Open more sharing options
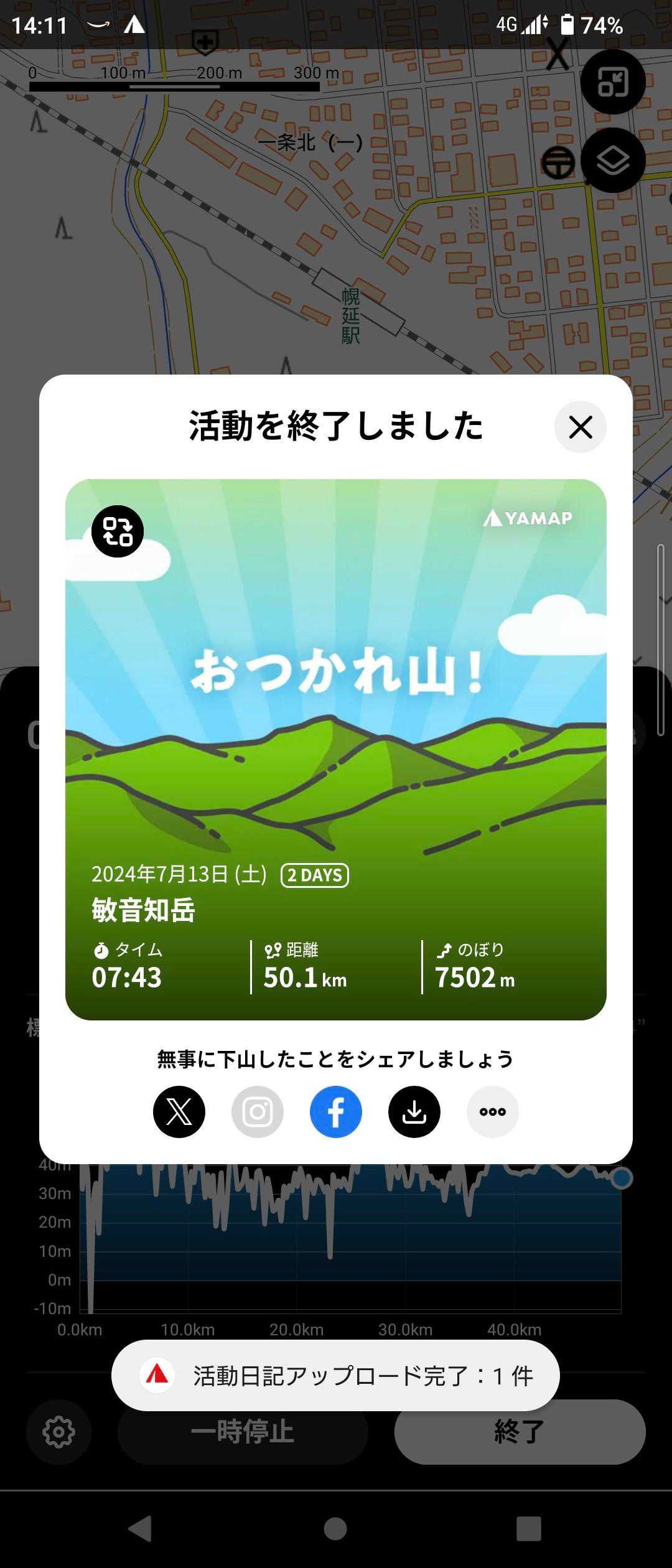 pyautogui.click(x=493, y=1111)
